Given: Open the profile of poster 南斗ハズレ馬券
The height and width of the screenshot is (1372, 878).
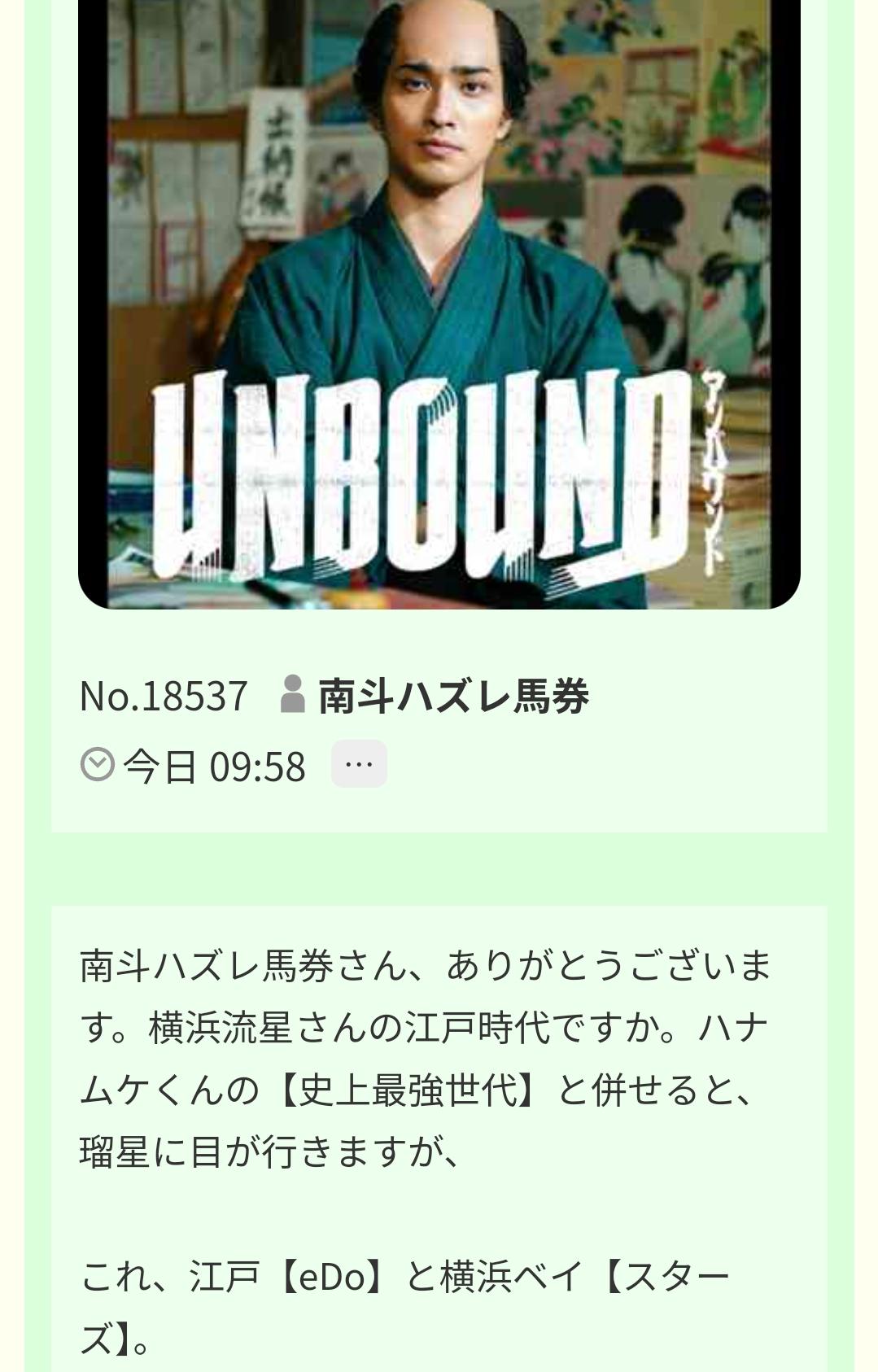Looking at the screenshot, I should [452, 696].
